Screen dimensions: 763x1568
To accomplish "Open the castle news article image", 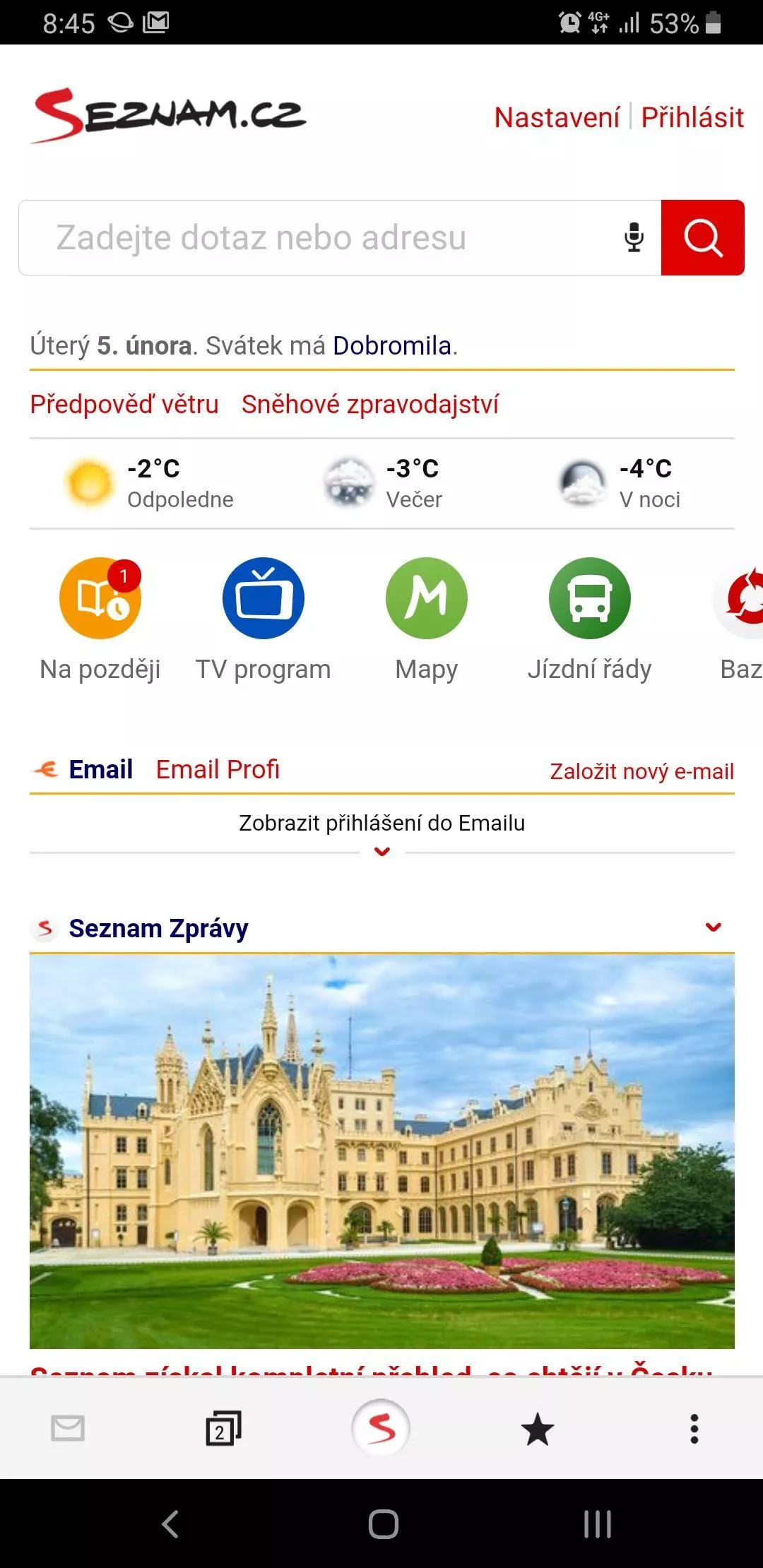I will tap(382, 1152).
